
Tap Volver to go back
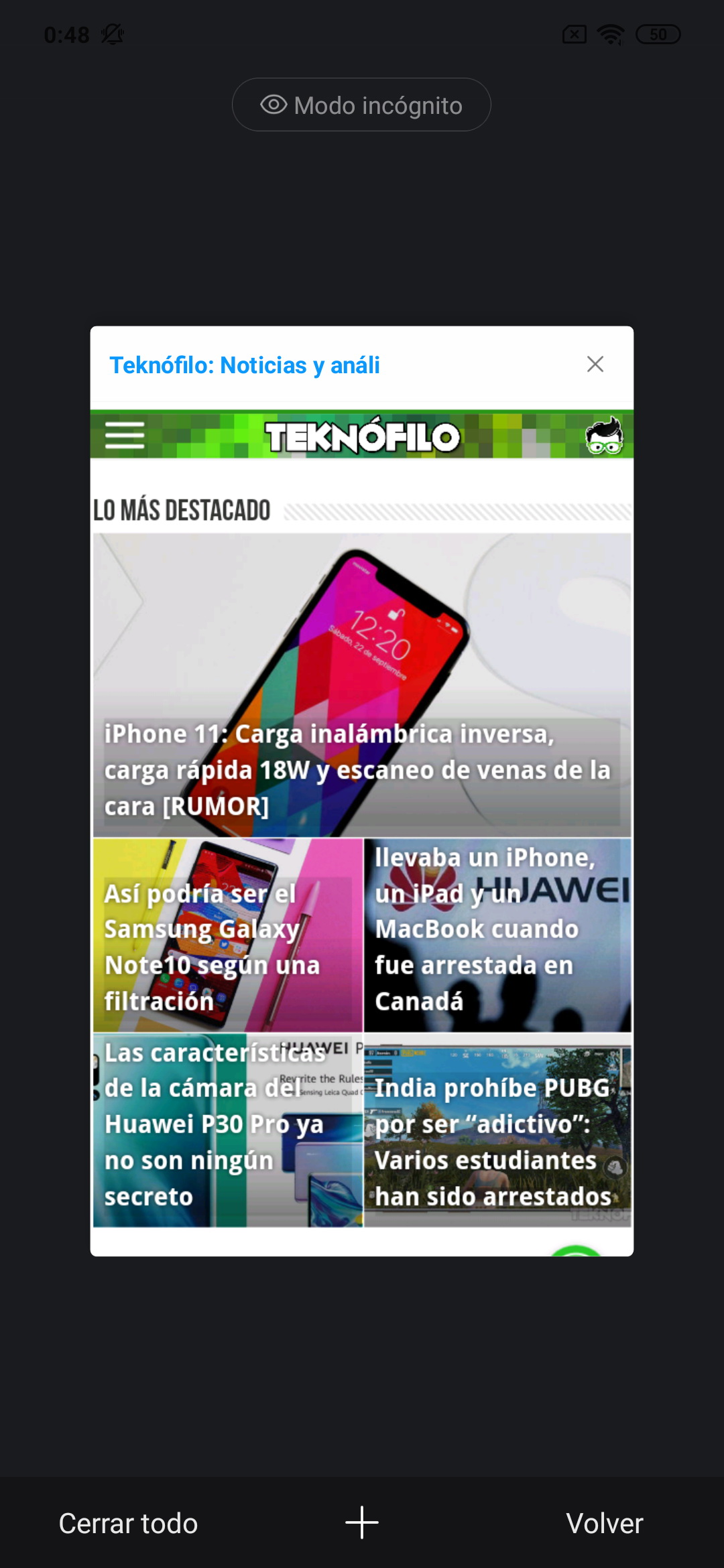(x=605, y=1523)
